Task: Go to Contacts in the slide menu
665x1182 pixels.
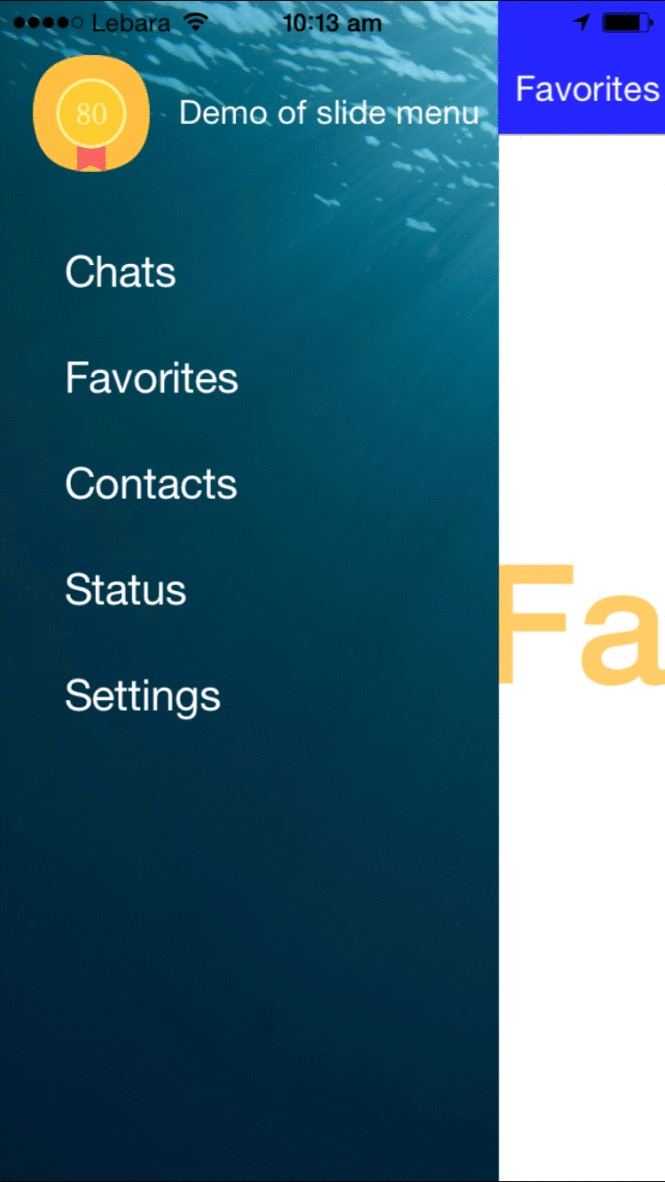Action: [x=151, y=484]
